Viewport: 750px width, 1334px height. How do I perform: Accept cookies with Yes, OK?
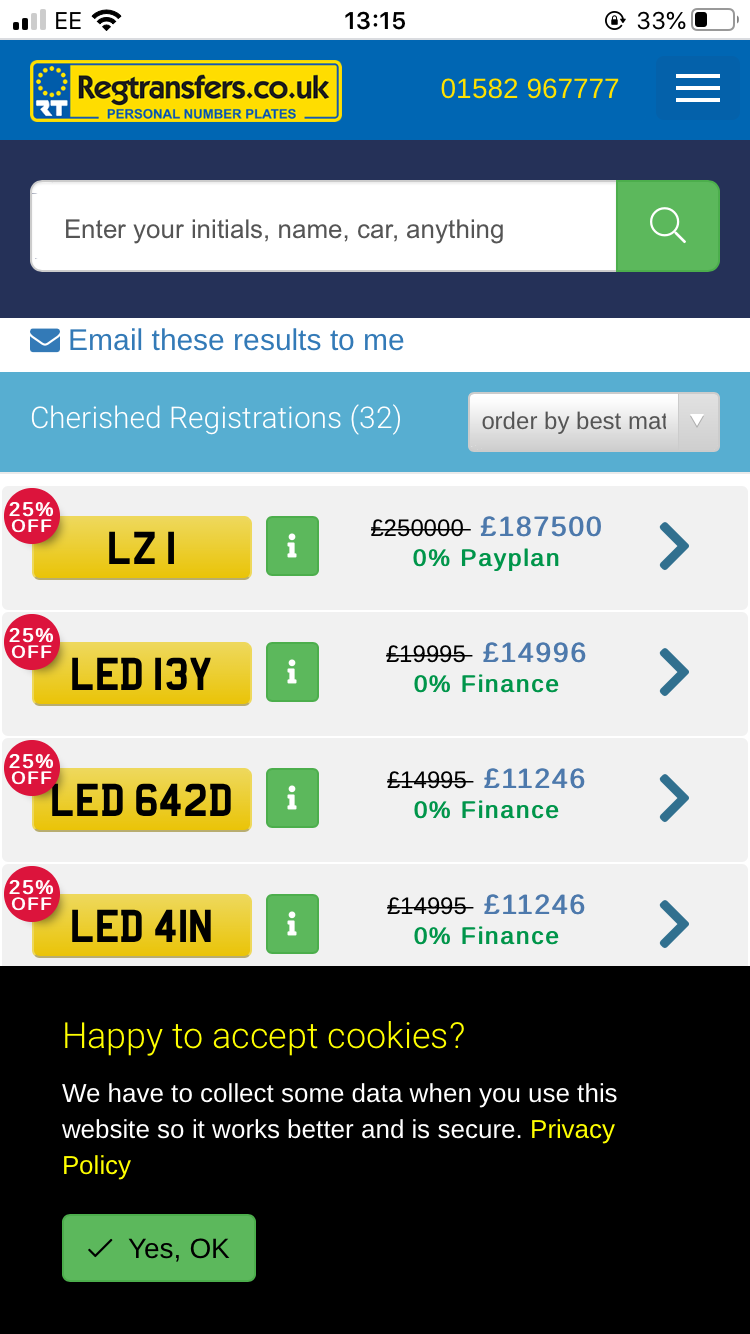159,1248
